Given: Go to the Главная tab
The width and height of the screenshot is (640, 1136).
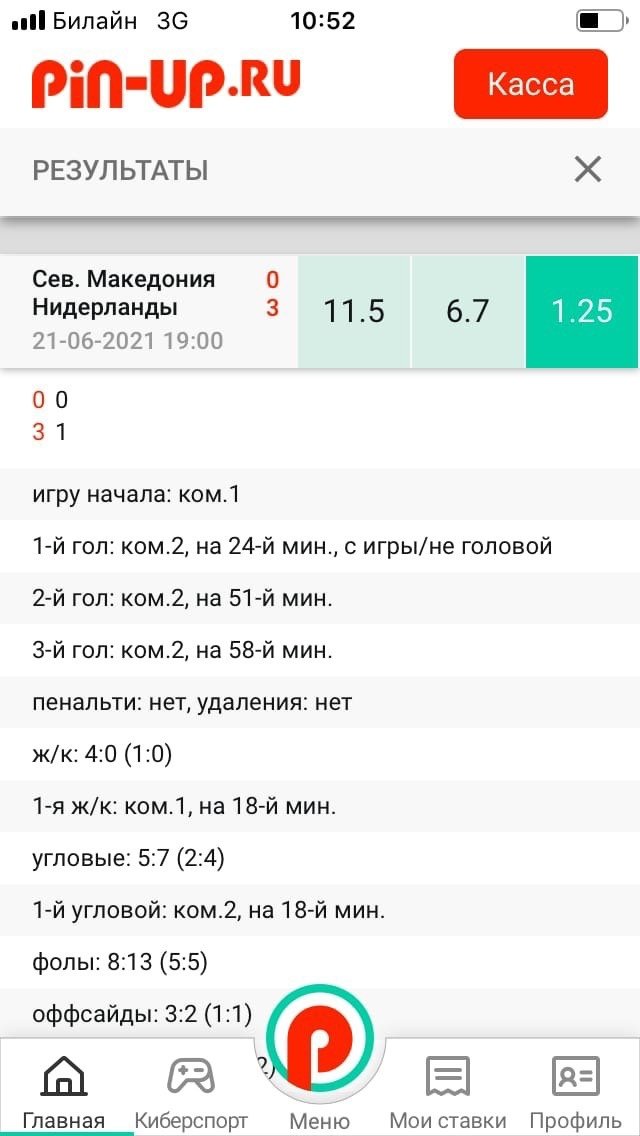Looking at the screenshot, I should tap(64, 1090).
